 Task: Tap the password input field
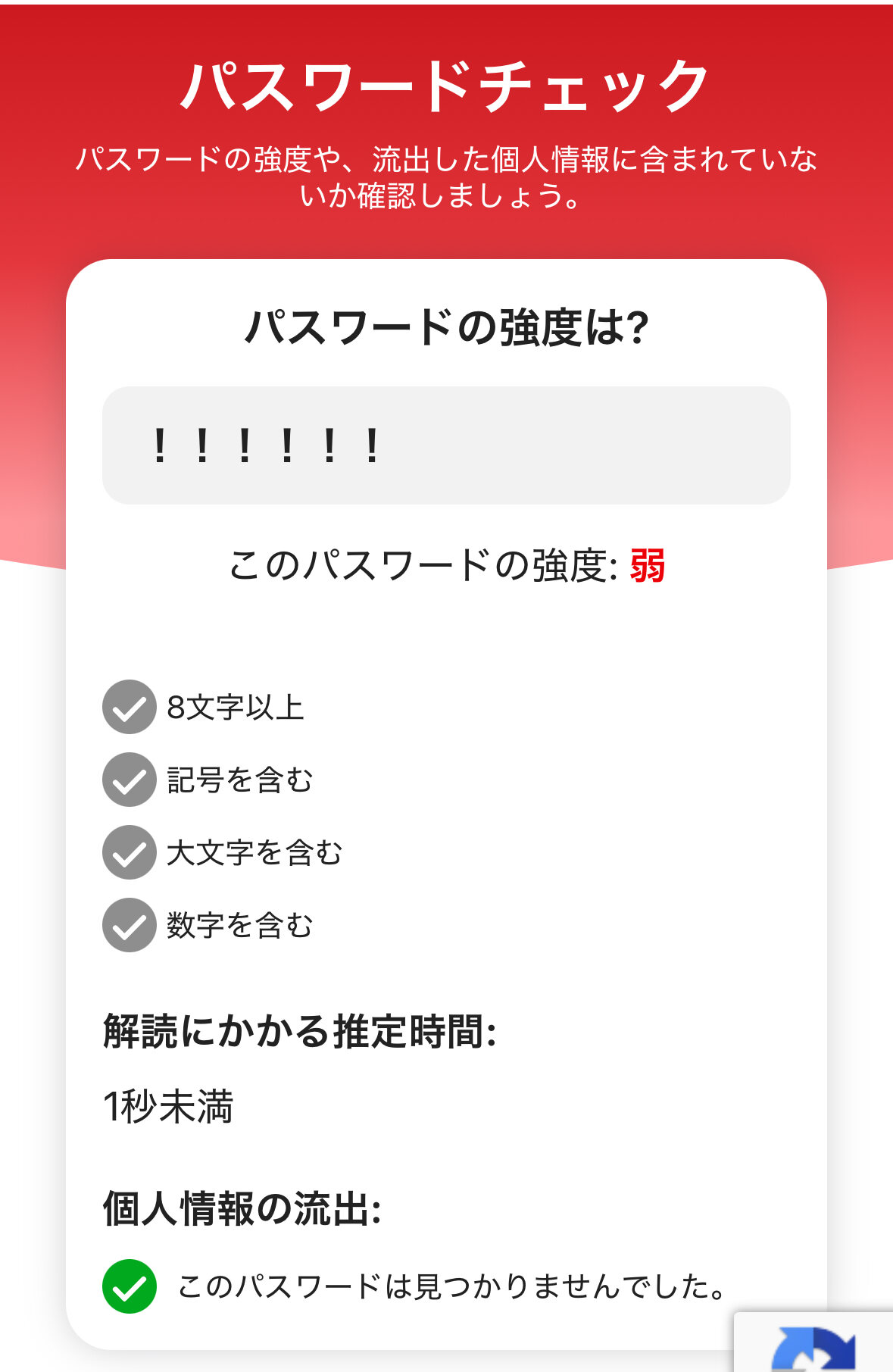tap(446, 445)
